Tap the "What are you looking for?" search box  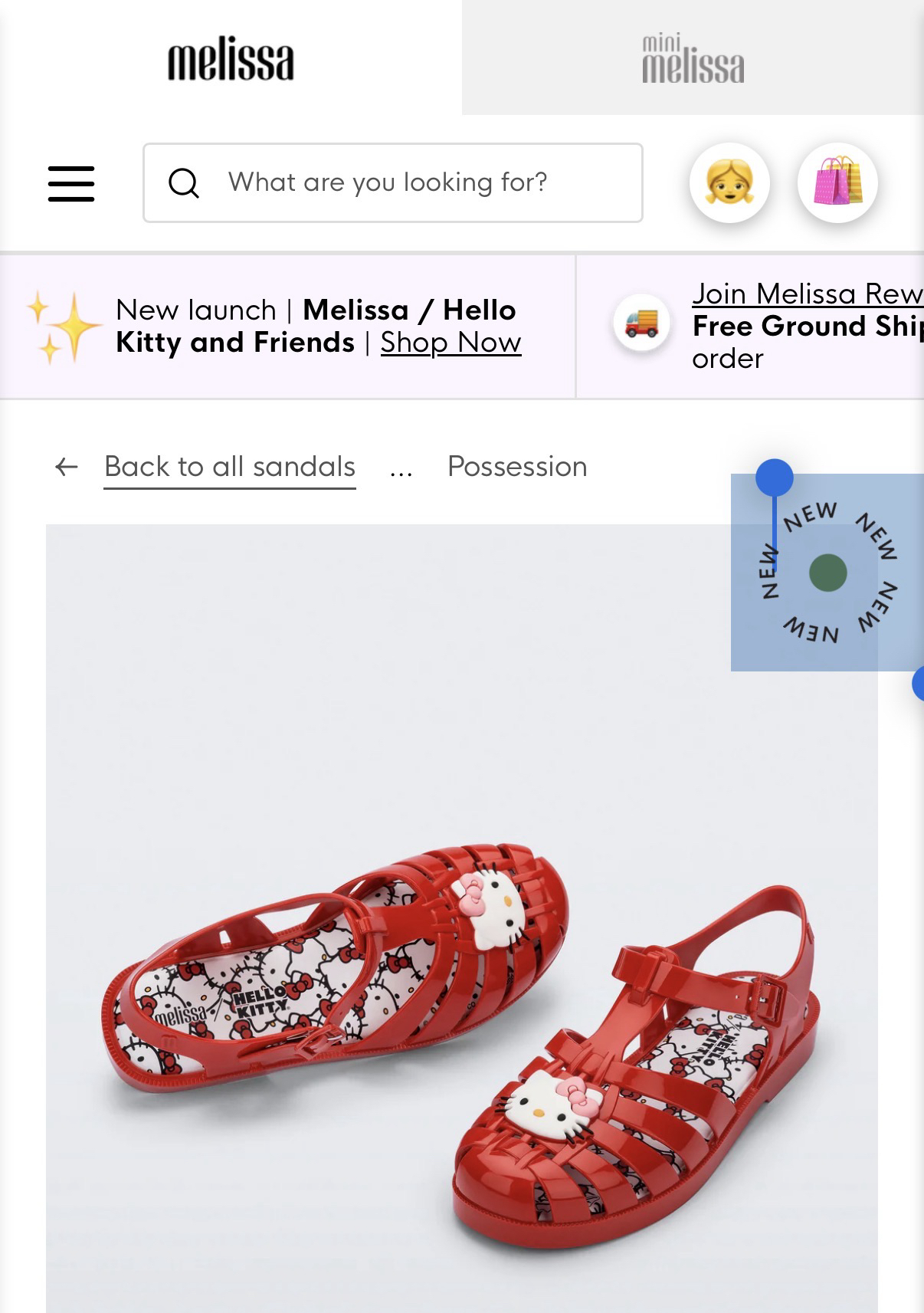[x=392, y=182]
